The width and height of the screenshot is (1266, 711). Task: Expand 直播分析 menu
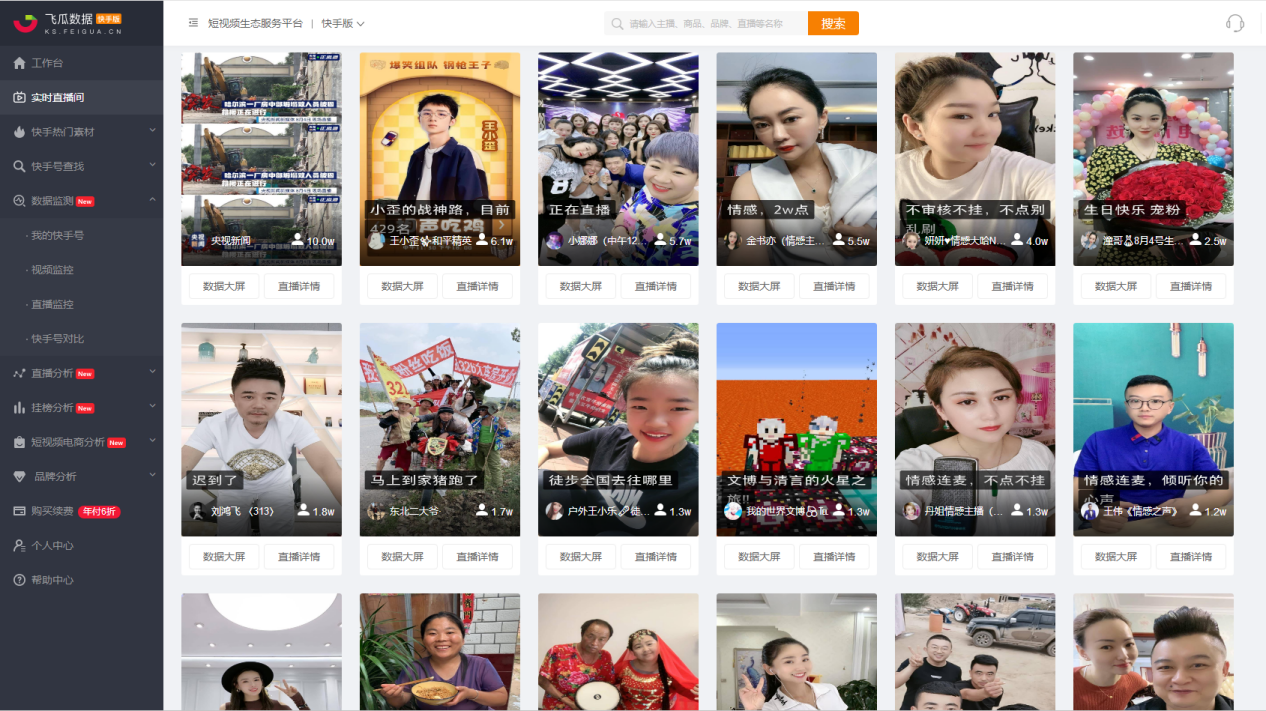pos(52,373)
